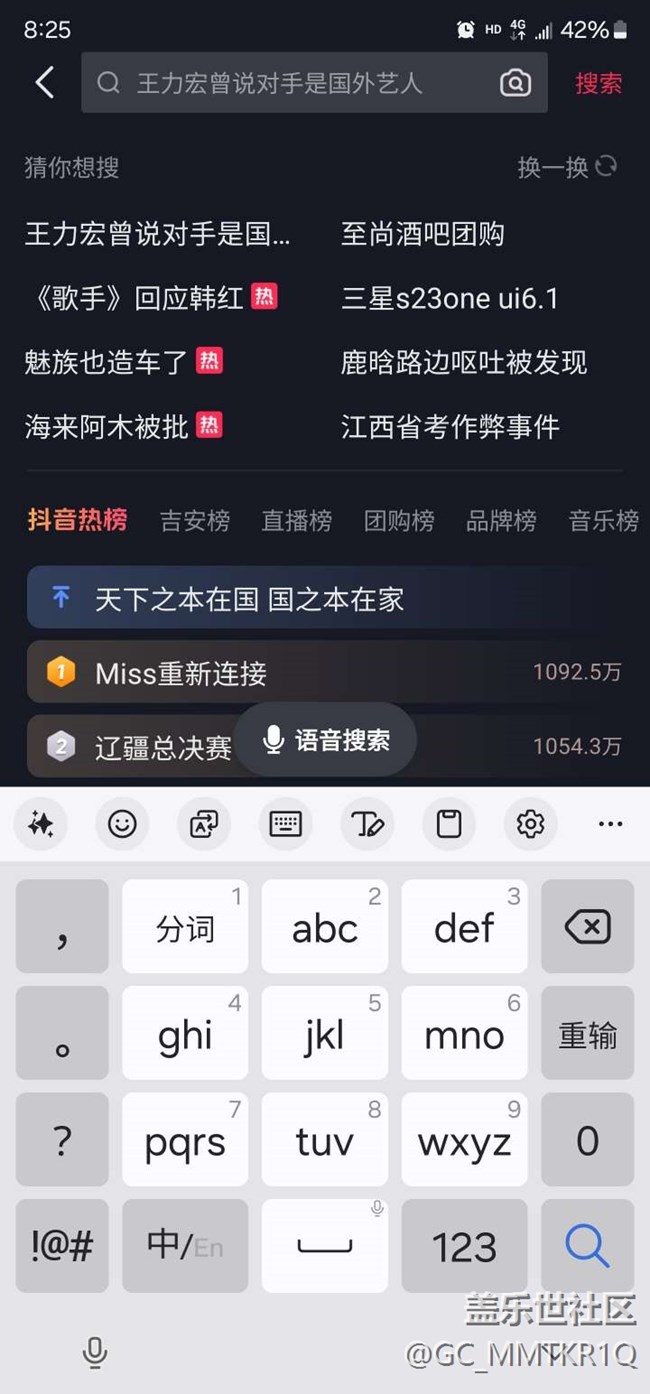Tap the keyboard backspace key
The image size is (650, 1394).
[587, 927]
